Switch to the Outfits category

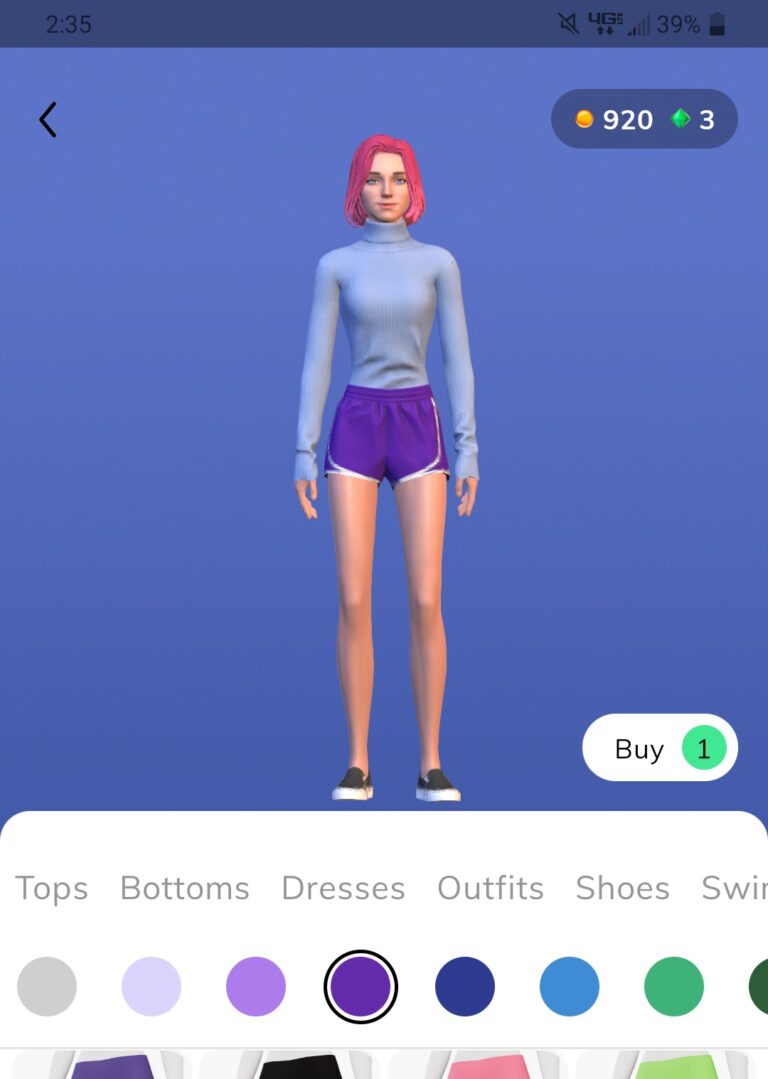coord(490,888)
